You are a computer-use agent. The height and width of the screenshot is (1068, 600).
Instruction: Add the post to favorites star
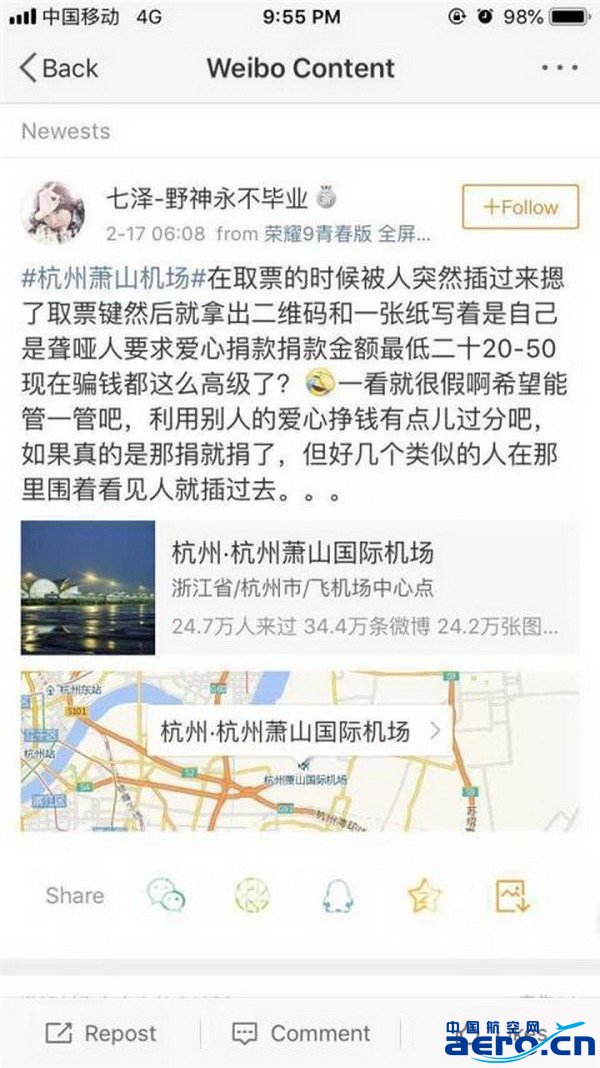click(424, 895)
